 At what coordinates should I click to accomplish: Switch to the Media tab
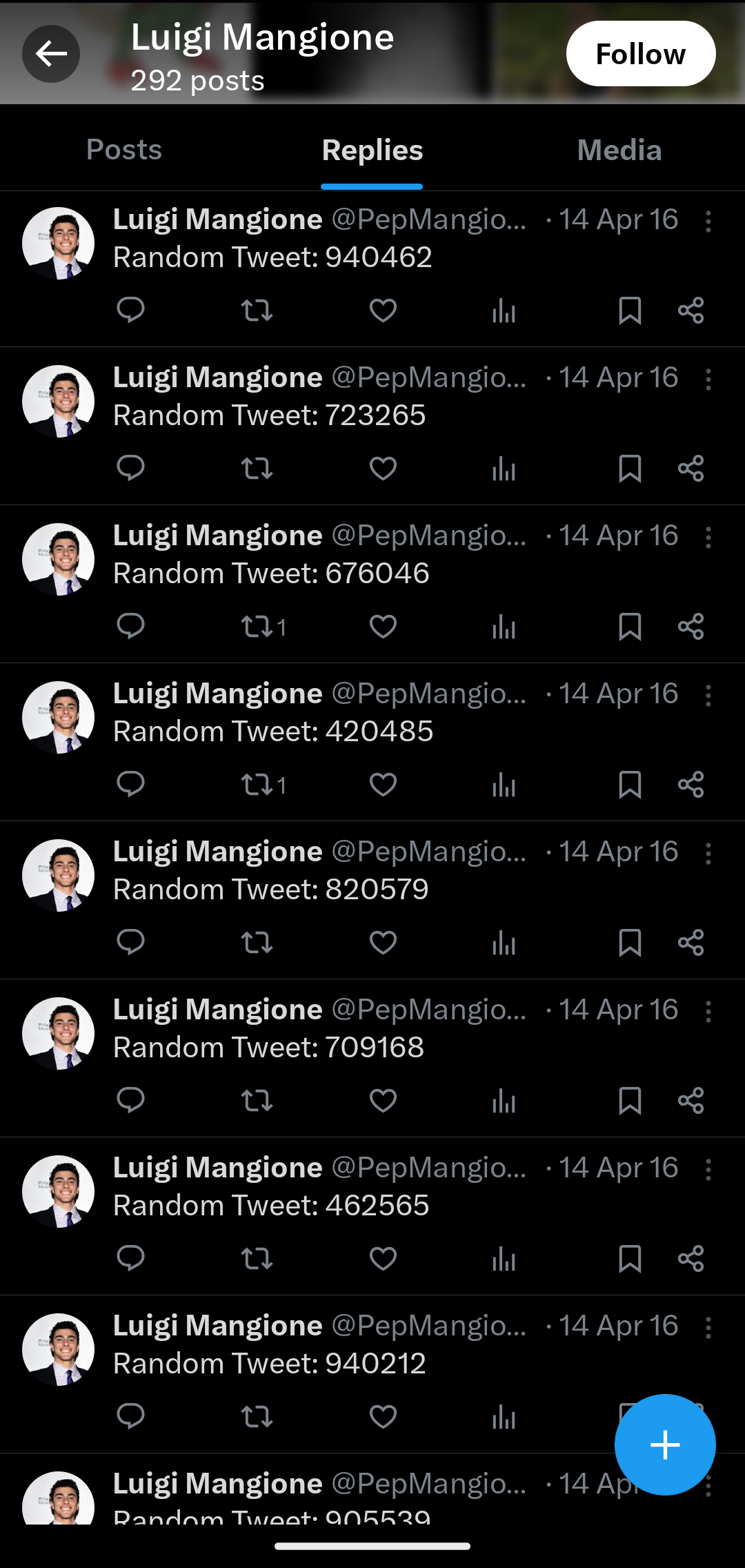click(619, 150)
